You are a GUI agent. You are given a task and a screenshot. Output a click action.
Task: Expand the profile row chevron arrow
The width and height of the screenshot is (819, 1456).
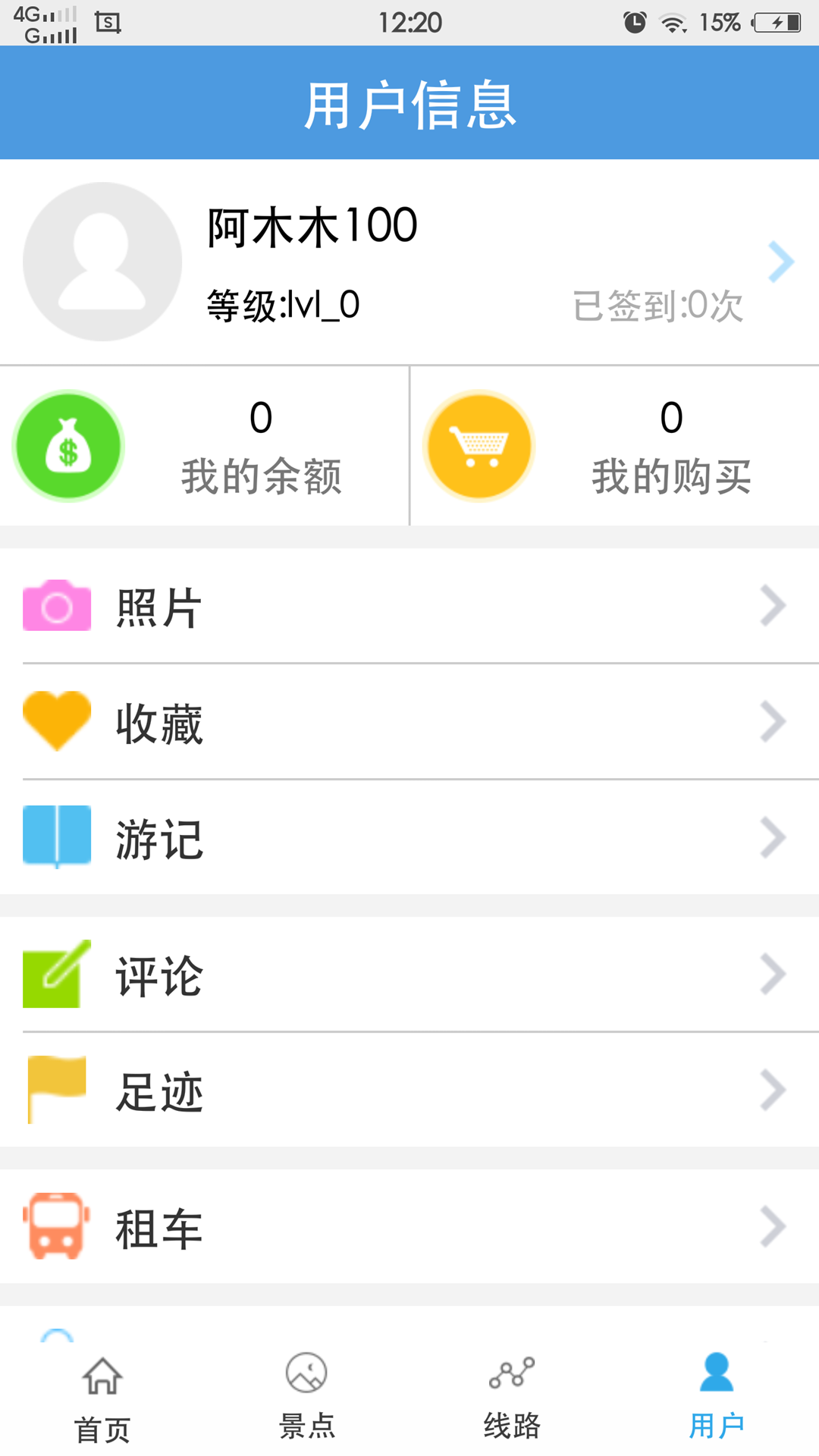coord(780,261)
